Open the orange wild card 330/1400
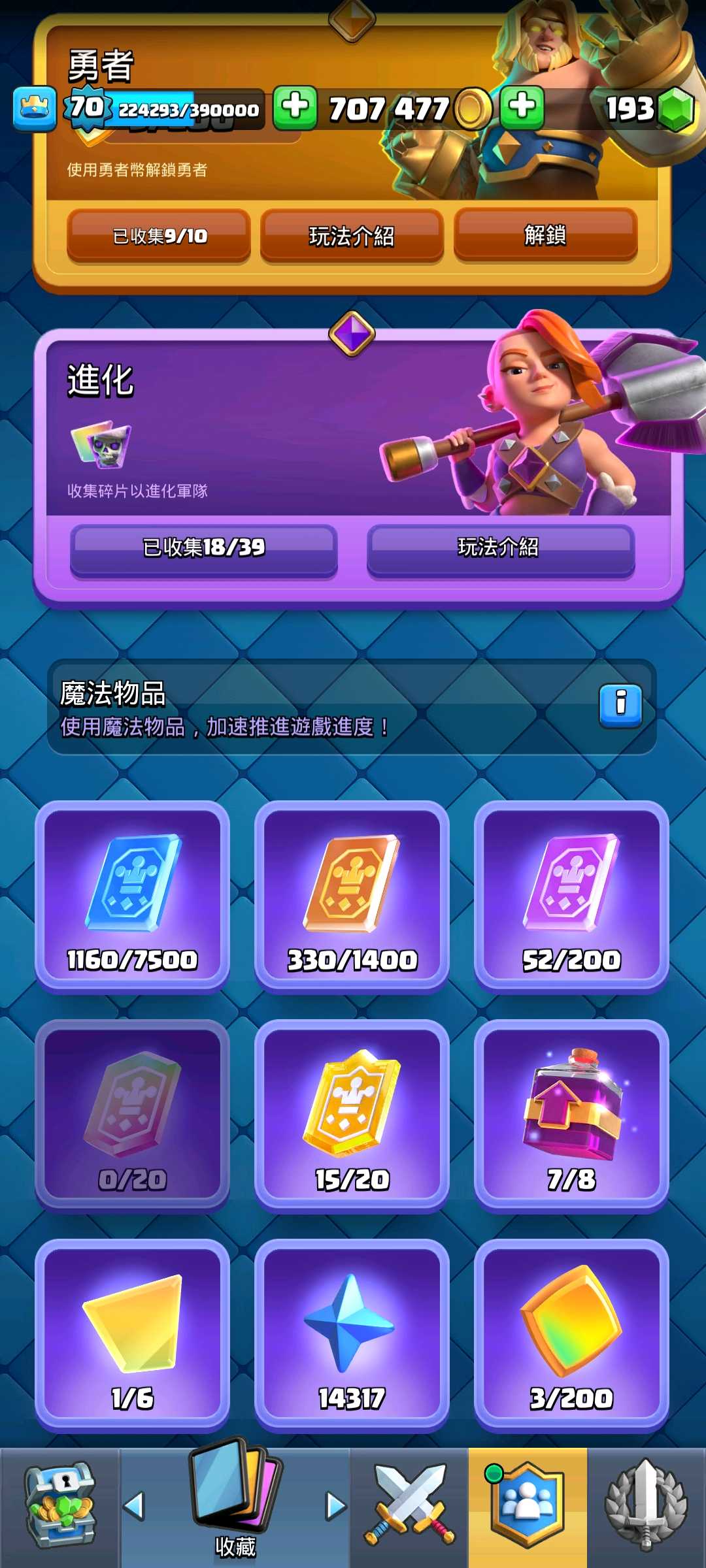 click(x=352, y=896)
